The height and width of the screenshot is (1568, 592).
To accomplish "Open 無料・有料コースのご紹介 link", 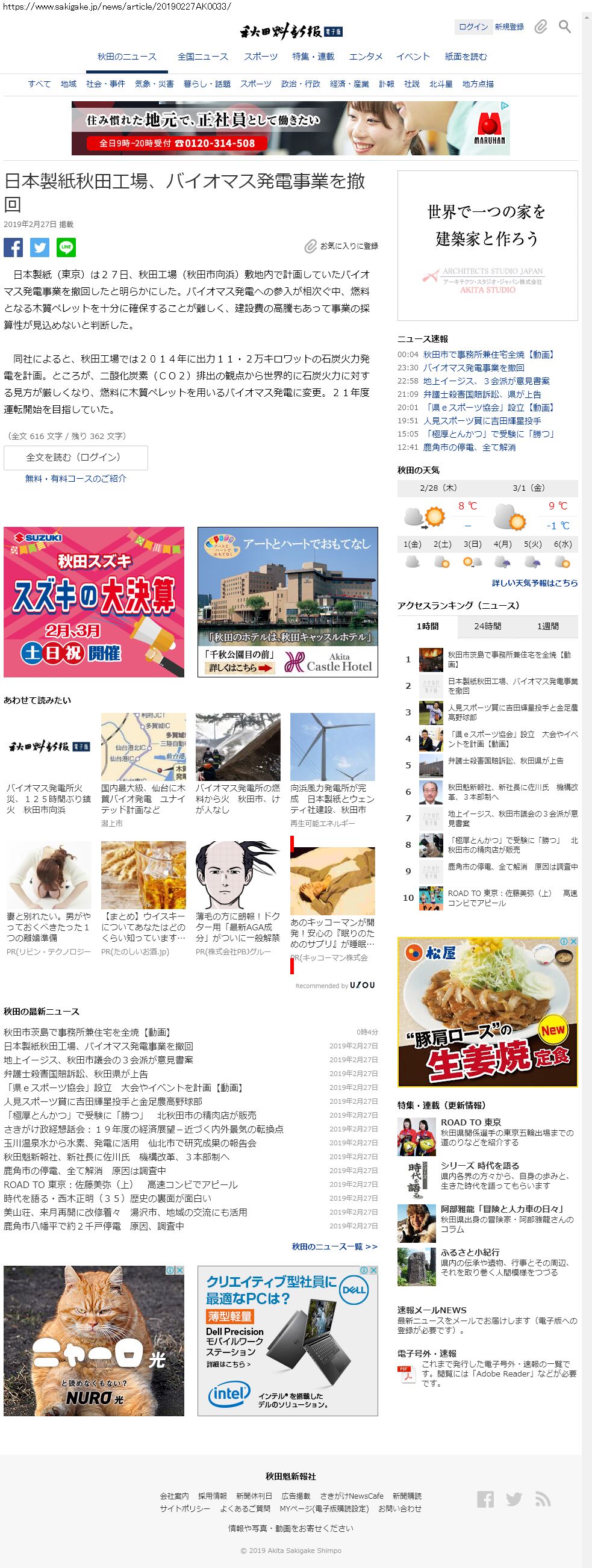I will [75, 479].
